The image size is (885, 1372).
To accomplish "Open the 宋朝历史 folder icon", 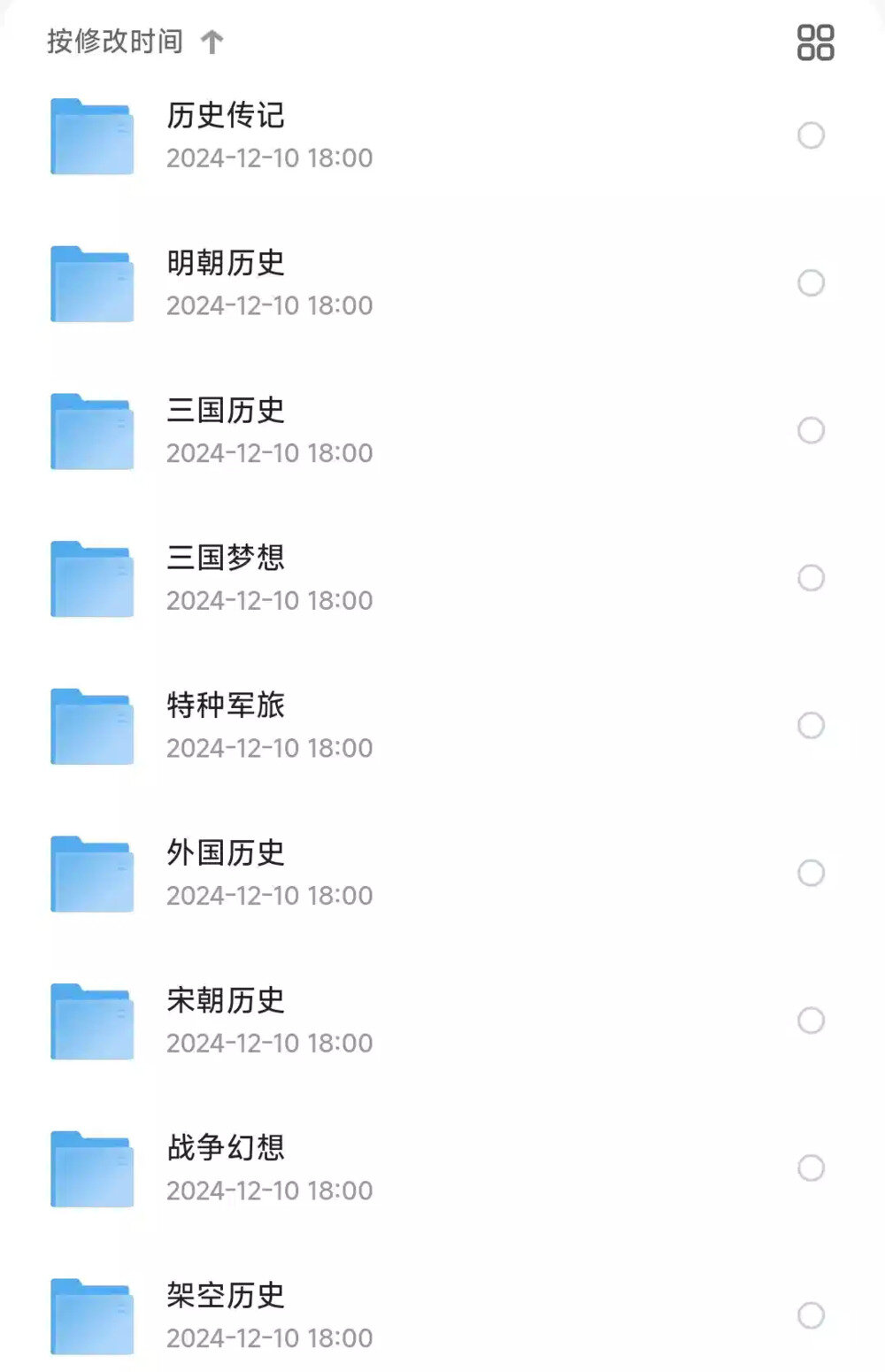I will coord(91,1021).
